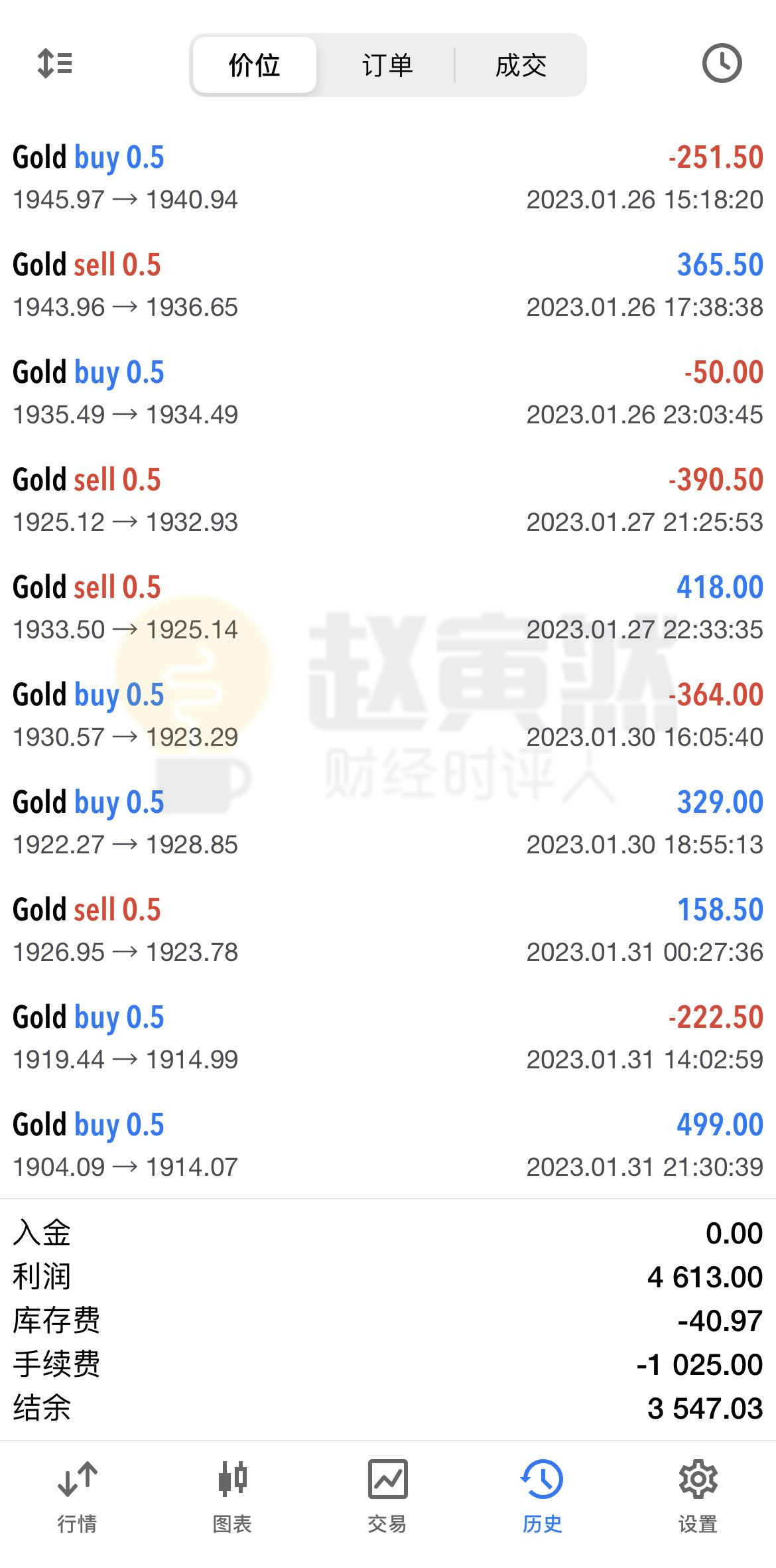Expand the Gold buy trade with 499.00 profit

[388, 1145]
